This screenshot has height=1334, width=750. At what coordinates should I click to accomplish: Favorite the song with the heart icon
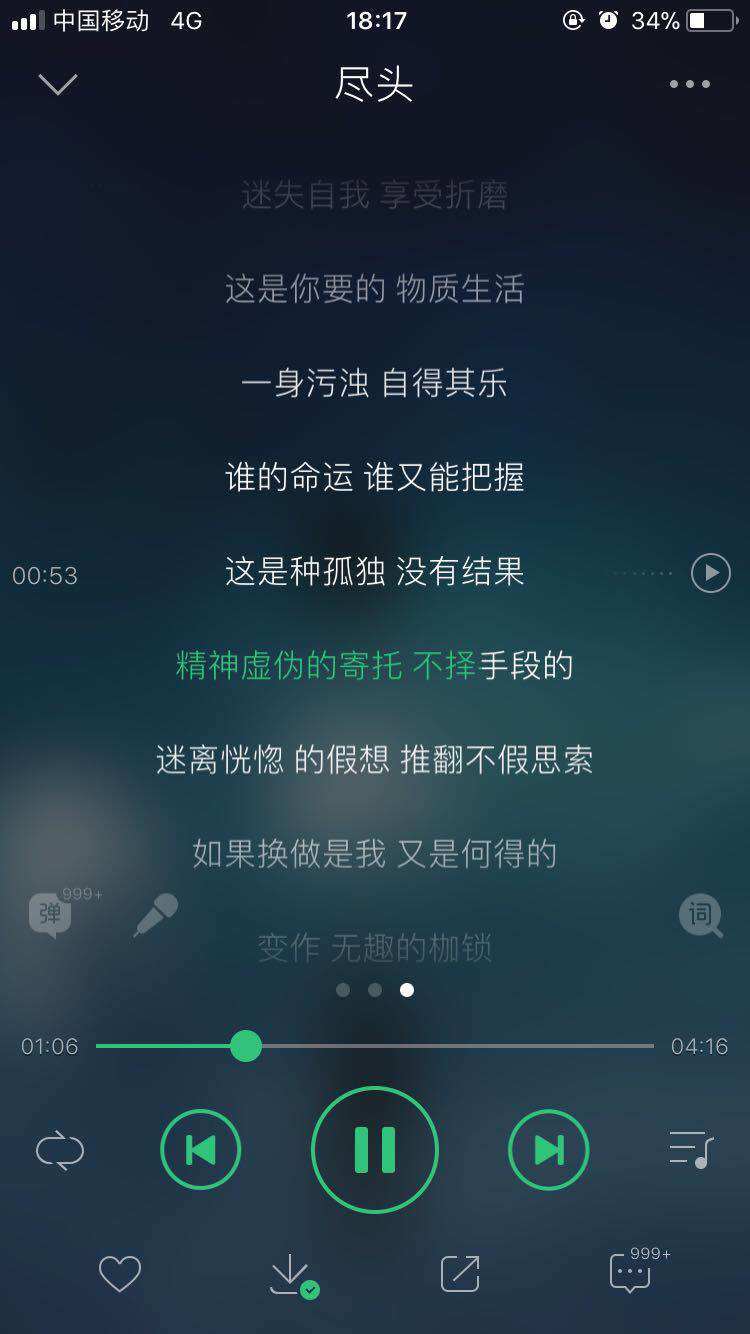tap(120, 1272)
